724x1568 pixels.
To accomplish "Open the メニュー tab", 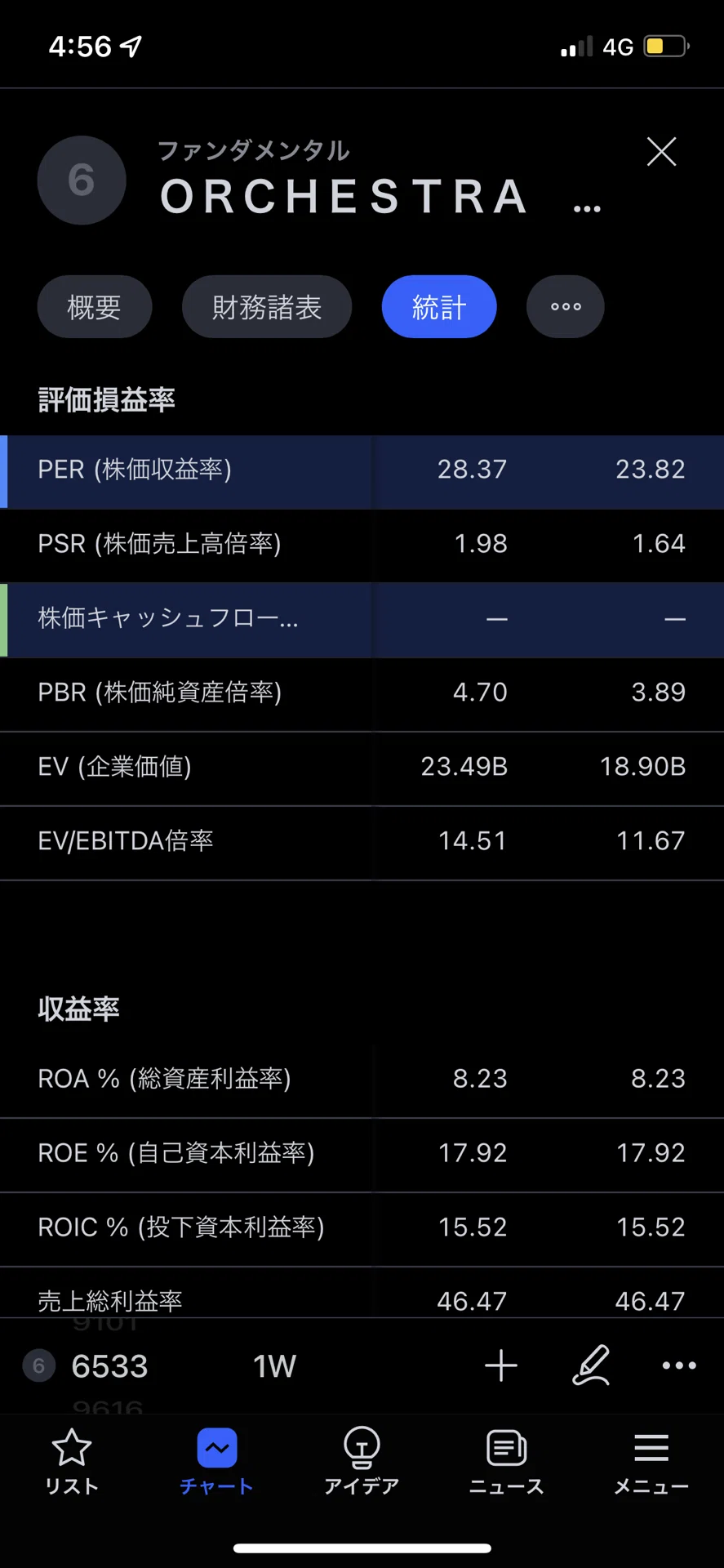I will pyautogui.click(x=651, y=1462).
